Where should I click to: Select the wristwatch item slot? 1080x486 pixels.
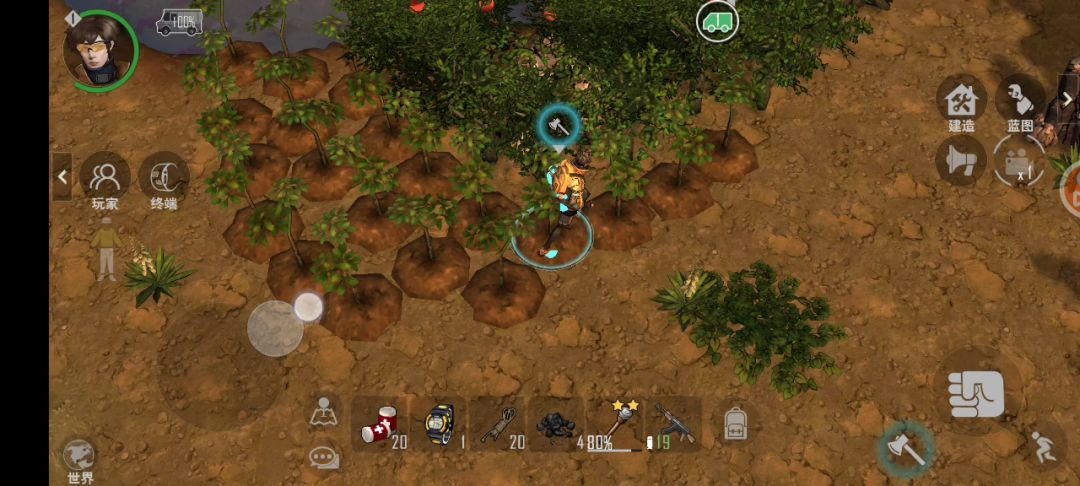pos(441,425)
